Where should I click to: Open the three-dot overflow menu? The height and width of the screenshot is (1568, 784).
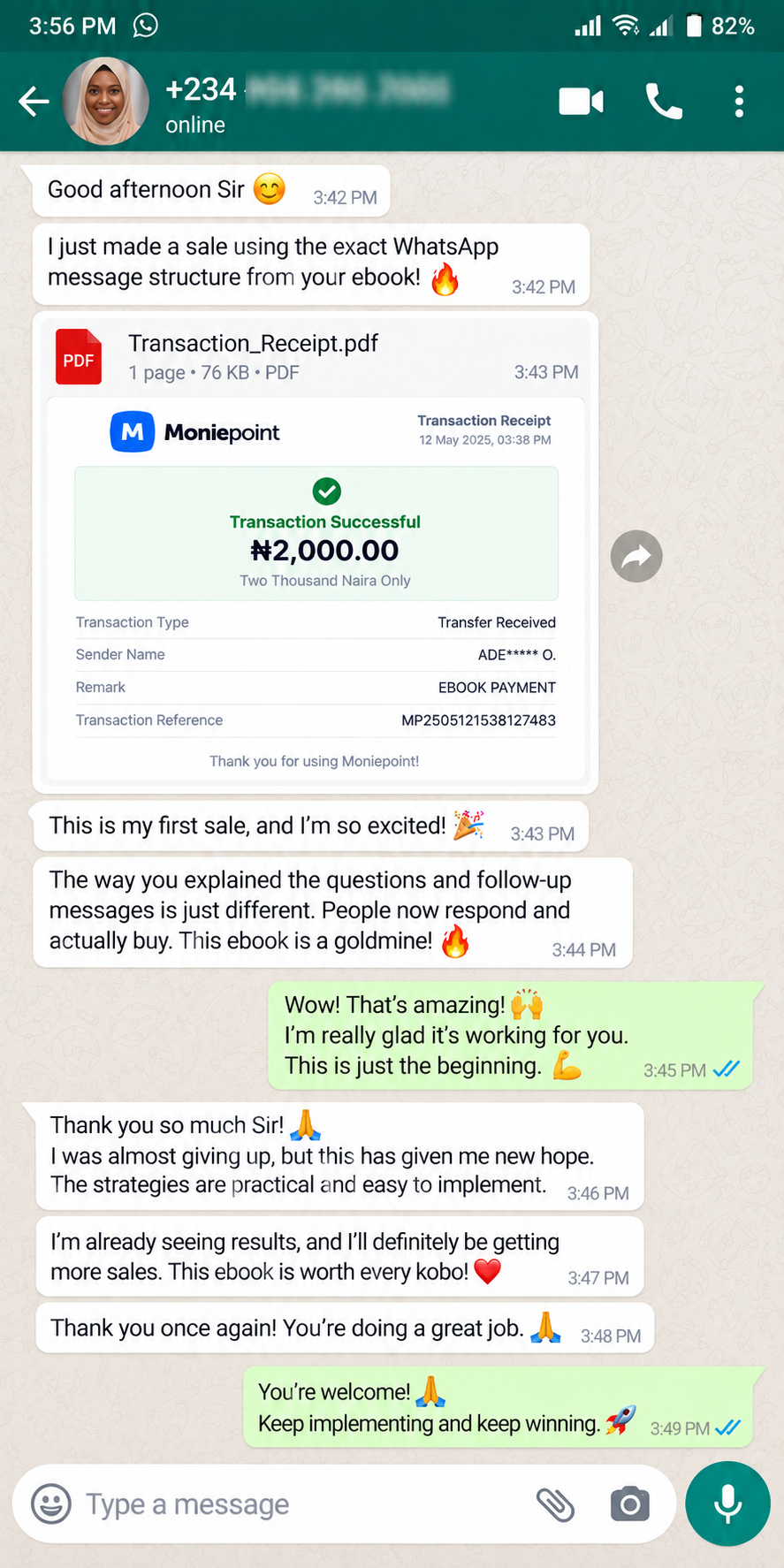[x=739, y=102]
